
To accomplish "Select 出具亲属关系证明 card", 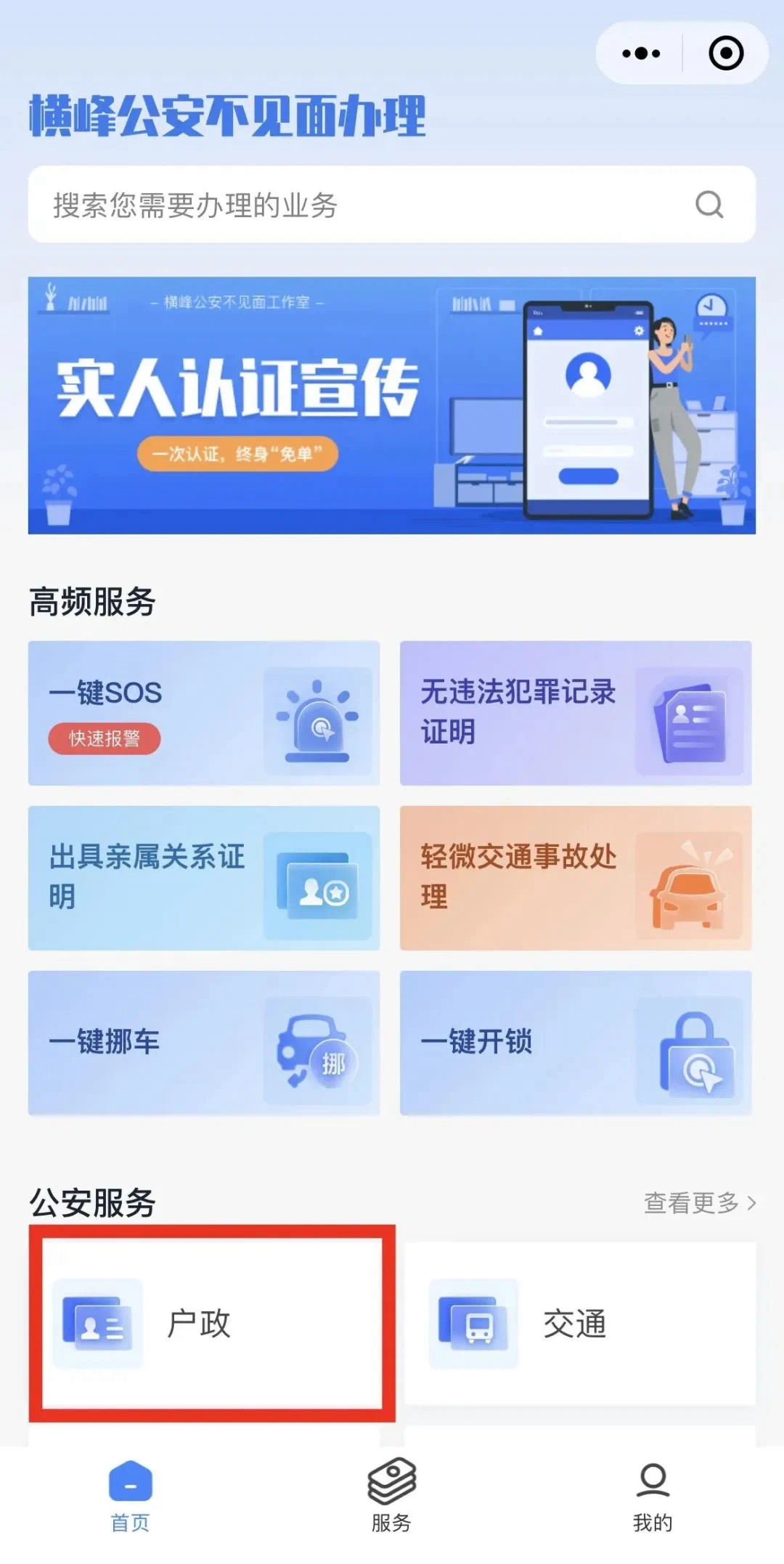I will coord(204,878).
